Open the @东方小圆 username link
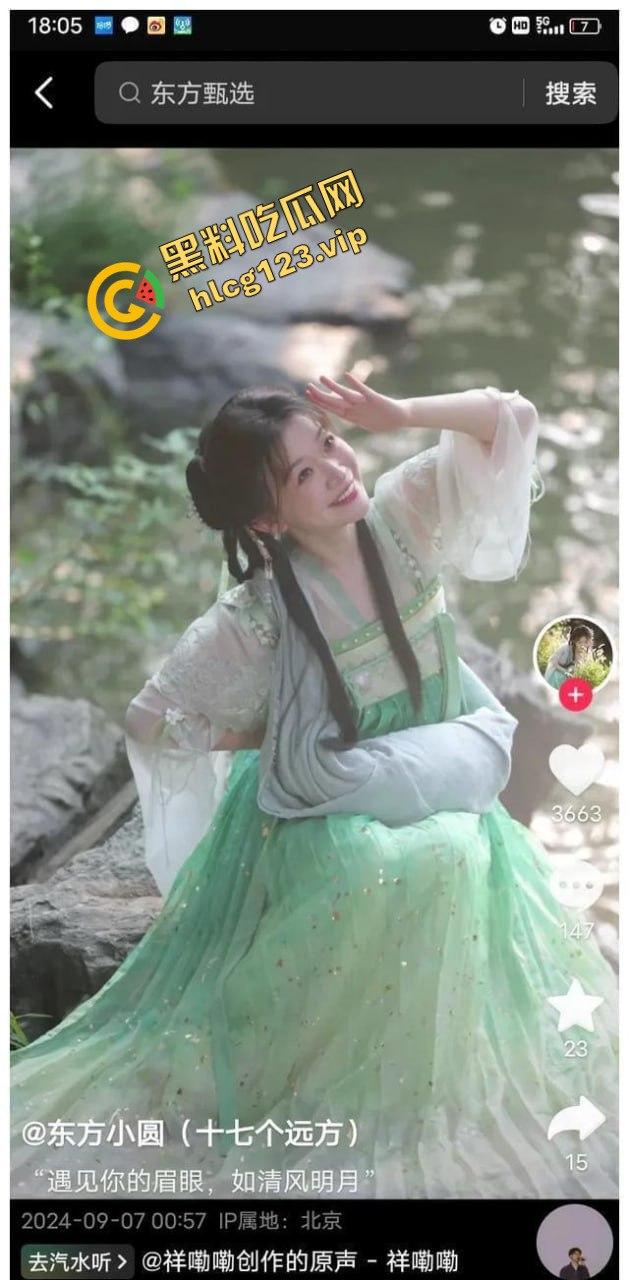 pos(190,1134)
